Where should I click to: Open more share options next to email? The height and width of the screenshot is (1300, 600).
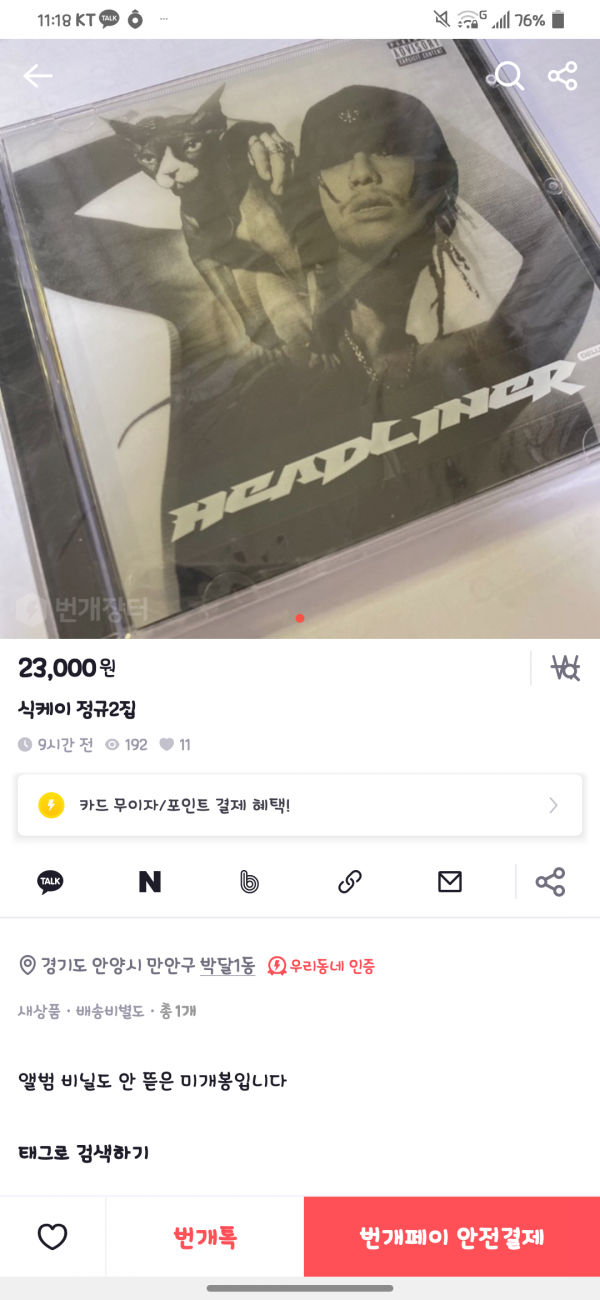tap(550, 881)
